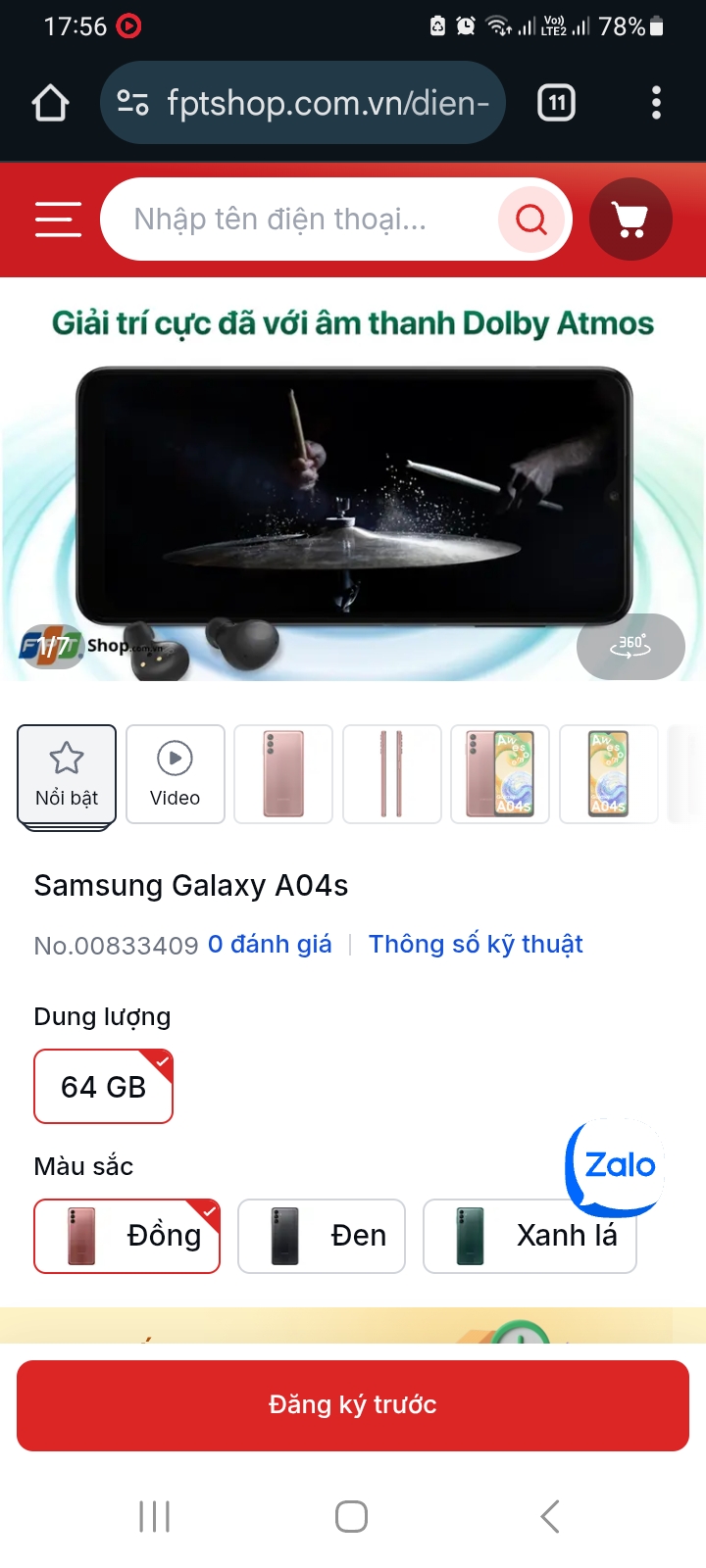Screen dimensions: 706x1568
Task: Tap the red search magnifier button
Action: click(531, 220)
